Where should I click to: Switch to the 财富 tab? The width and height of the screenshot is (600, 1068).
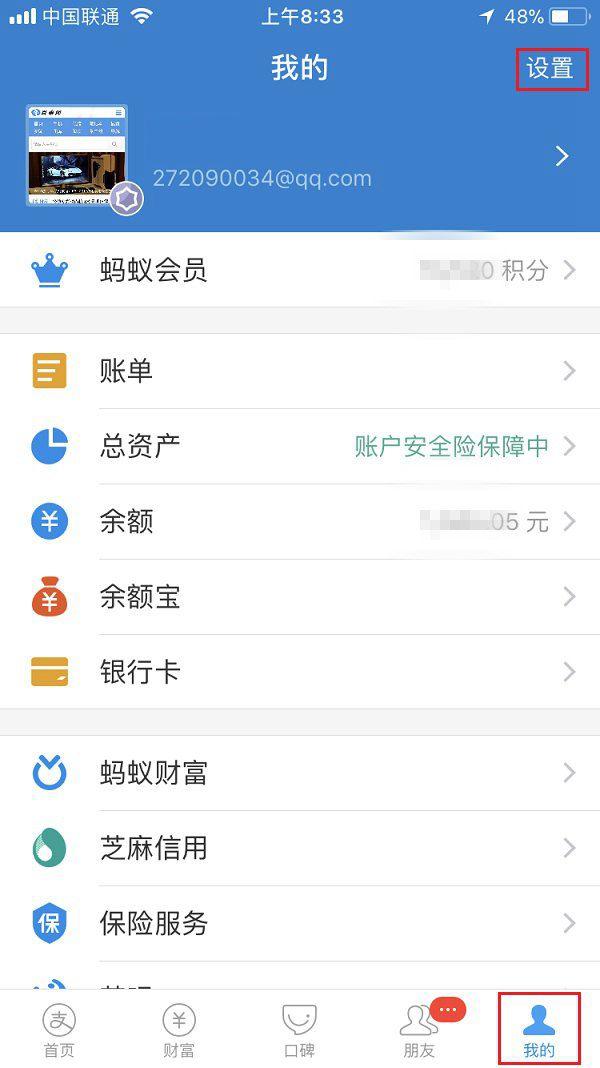(x=179, y=1030)
